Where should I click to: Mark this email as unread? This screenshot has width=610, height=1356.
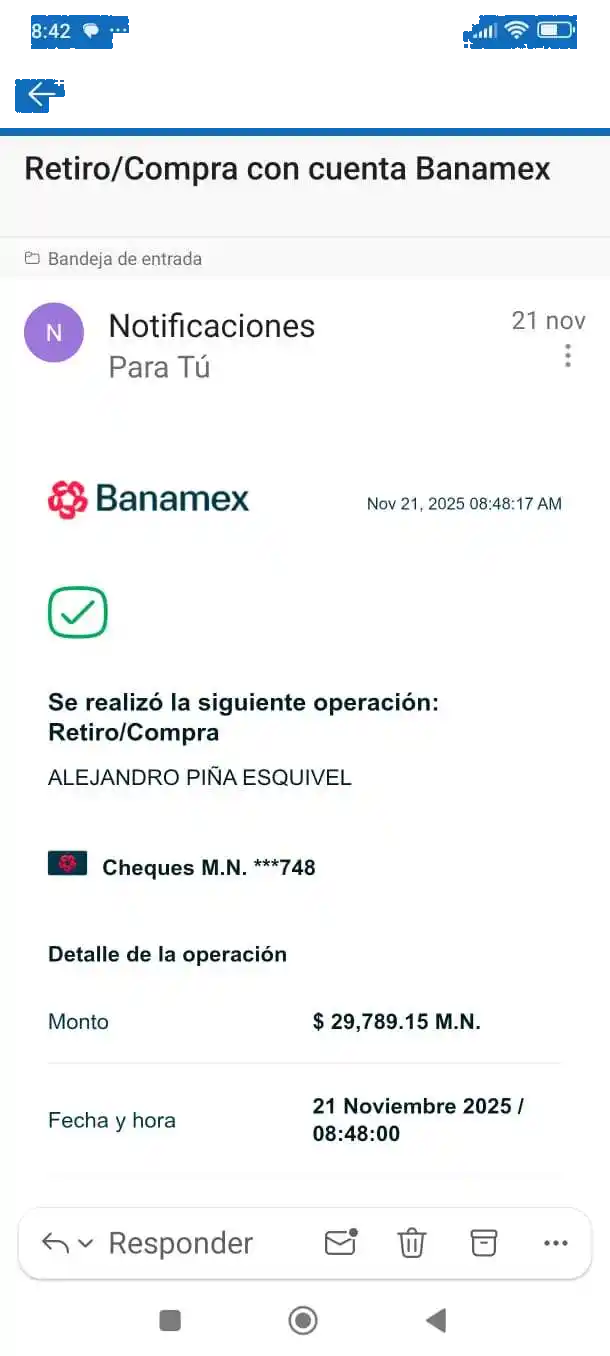341,1242
